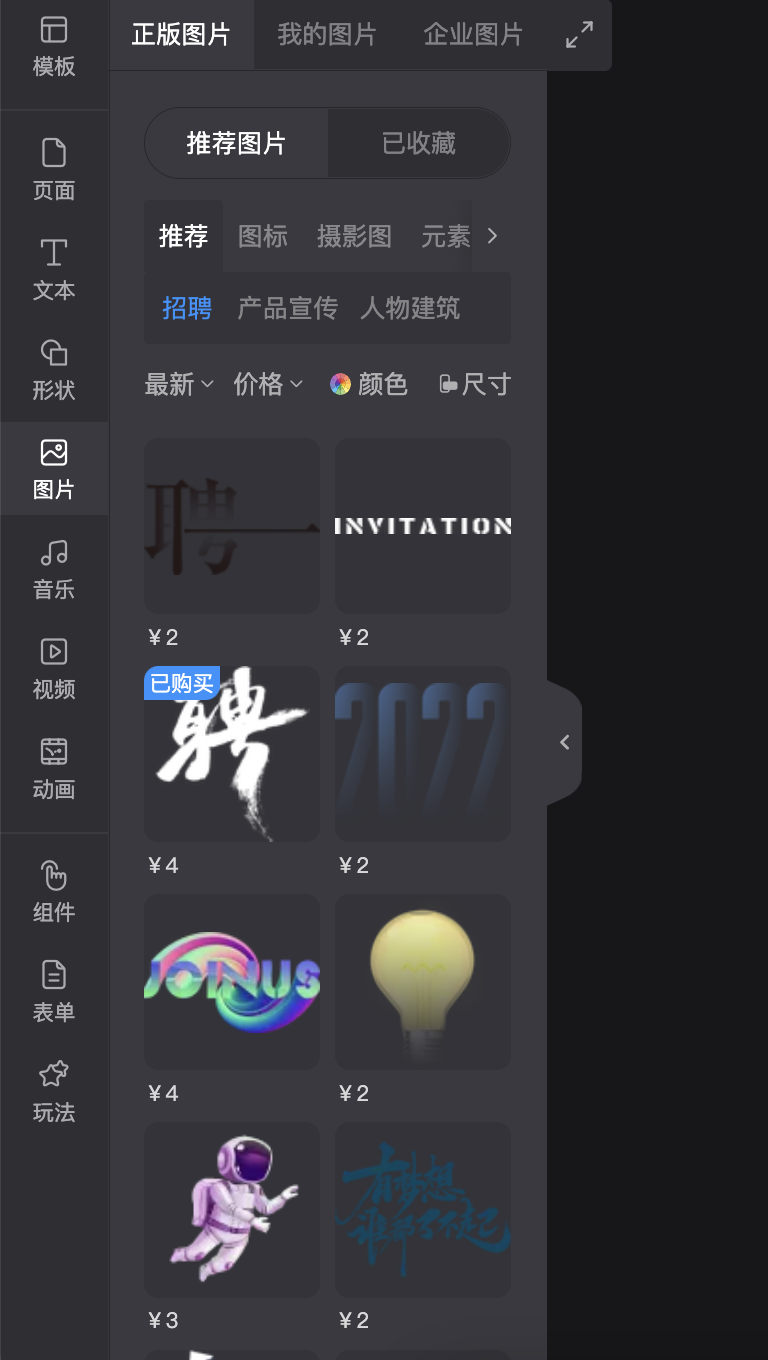Select the purchased 聘 brush calligraphy image
This screenshot has height=1360, width=768.
point(232,754)
